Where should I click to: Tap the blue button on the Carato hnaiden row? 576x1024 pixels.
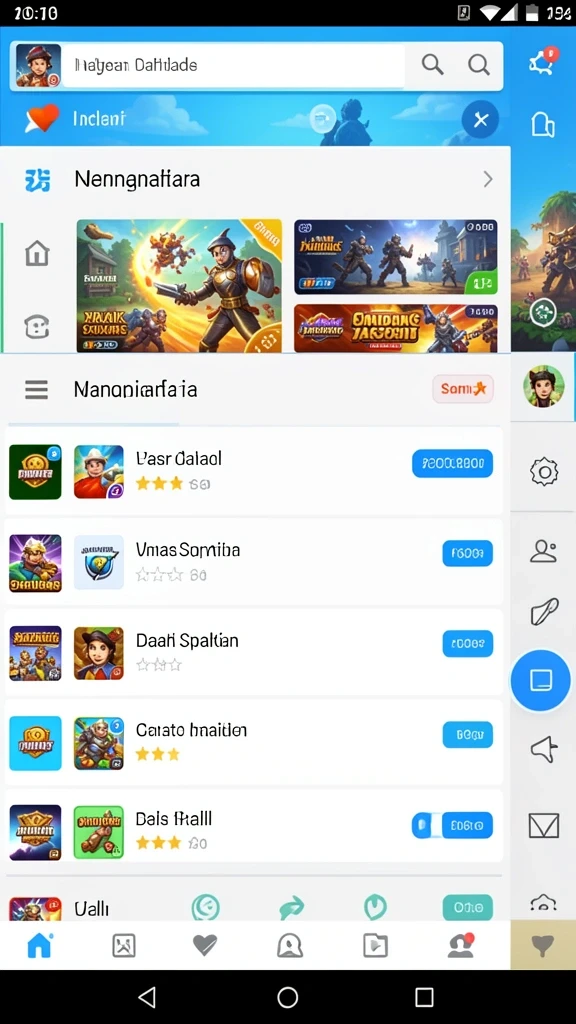[468, 735]
